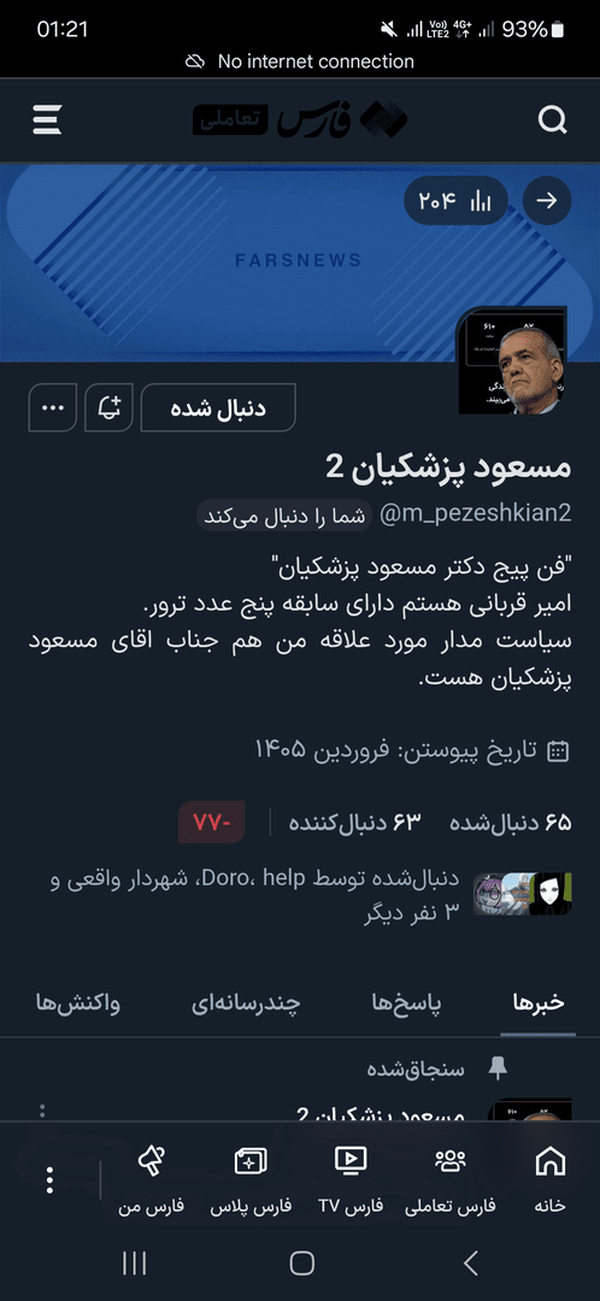View the profile avatar picture
Image resolution: width=600 pixels, height=1301 pixels.
pos(513,362)
